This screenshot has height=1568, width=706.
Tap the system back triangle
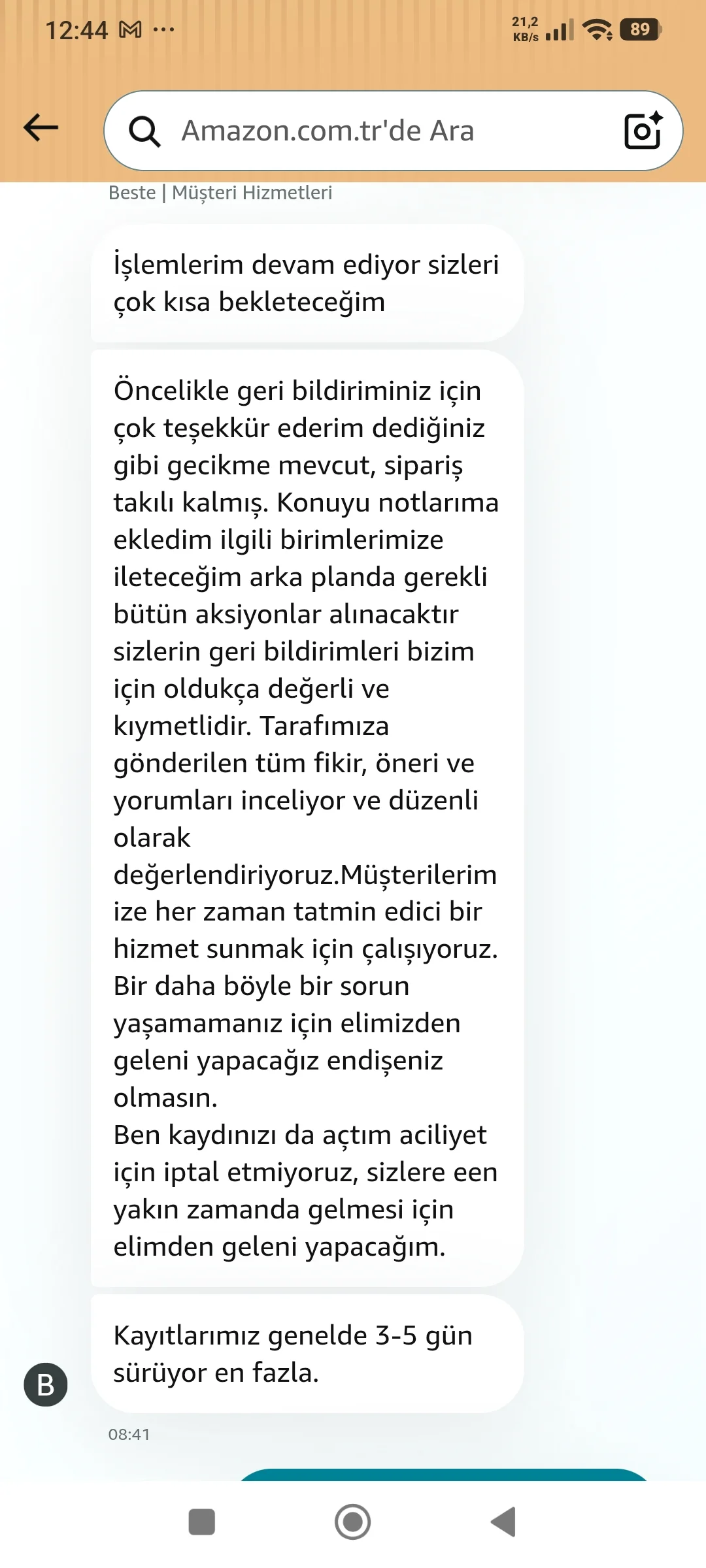[503, 1522]
